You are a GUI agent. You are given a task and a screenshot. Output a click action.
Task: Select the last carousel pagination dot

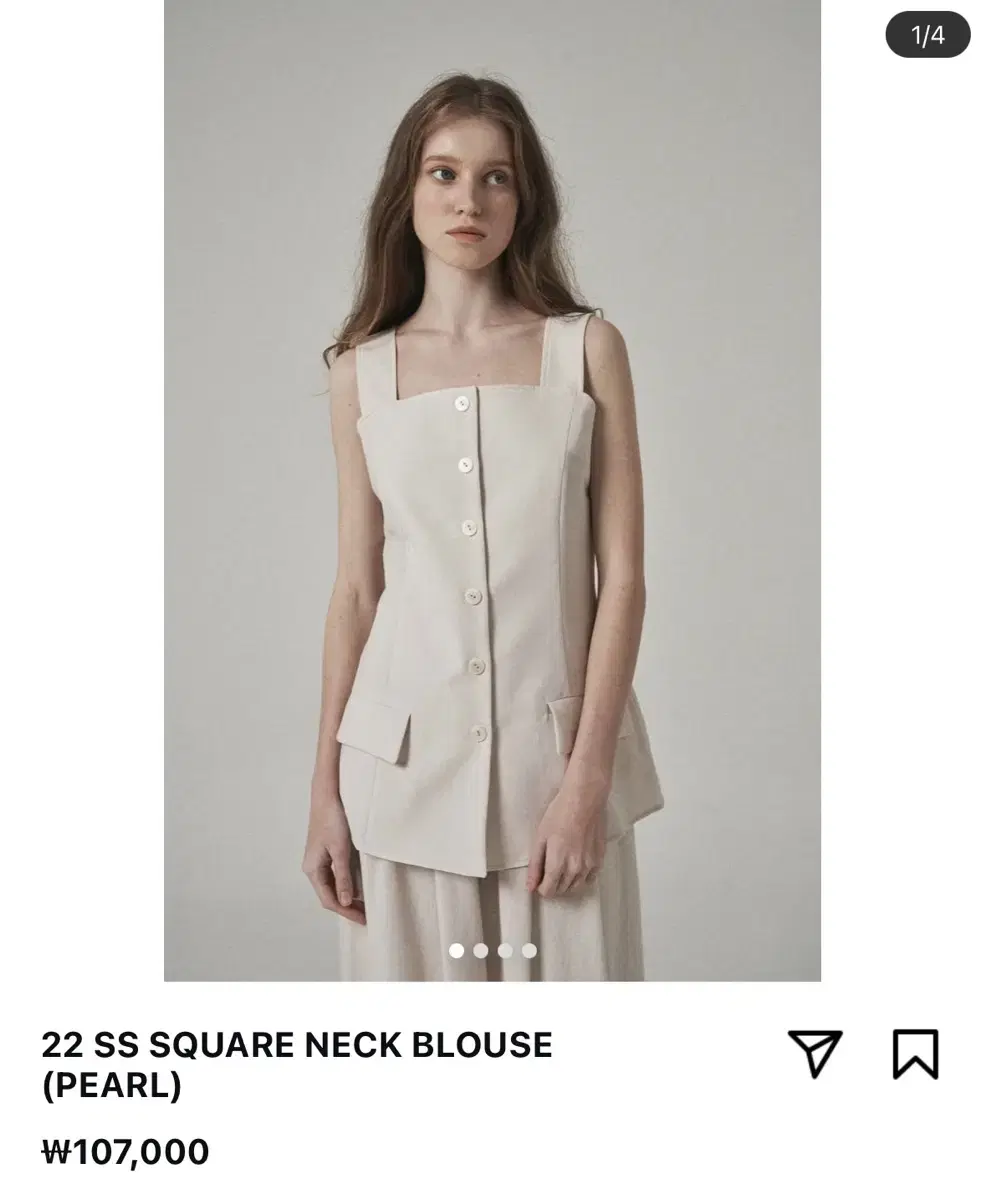530,950
